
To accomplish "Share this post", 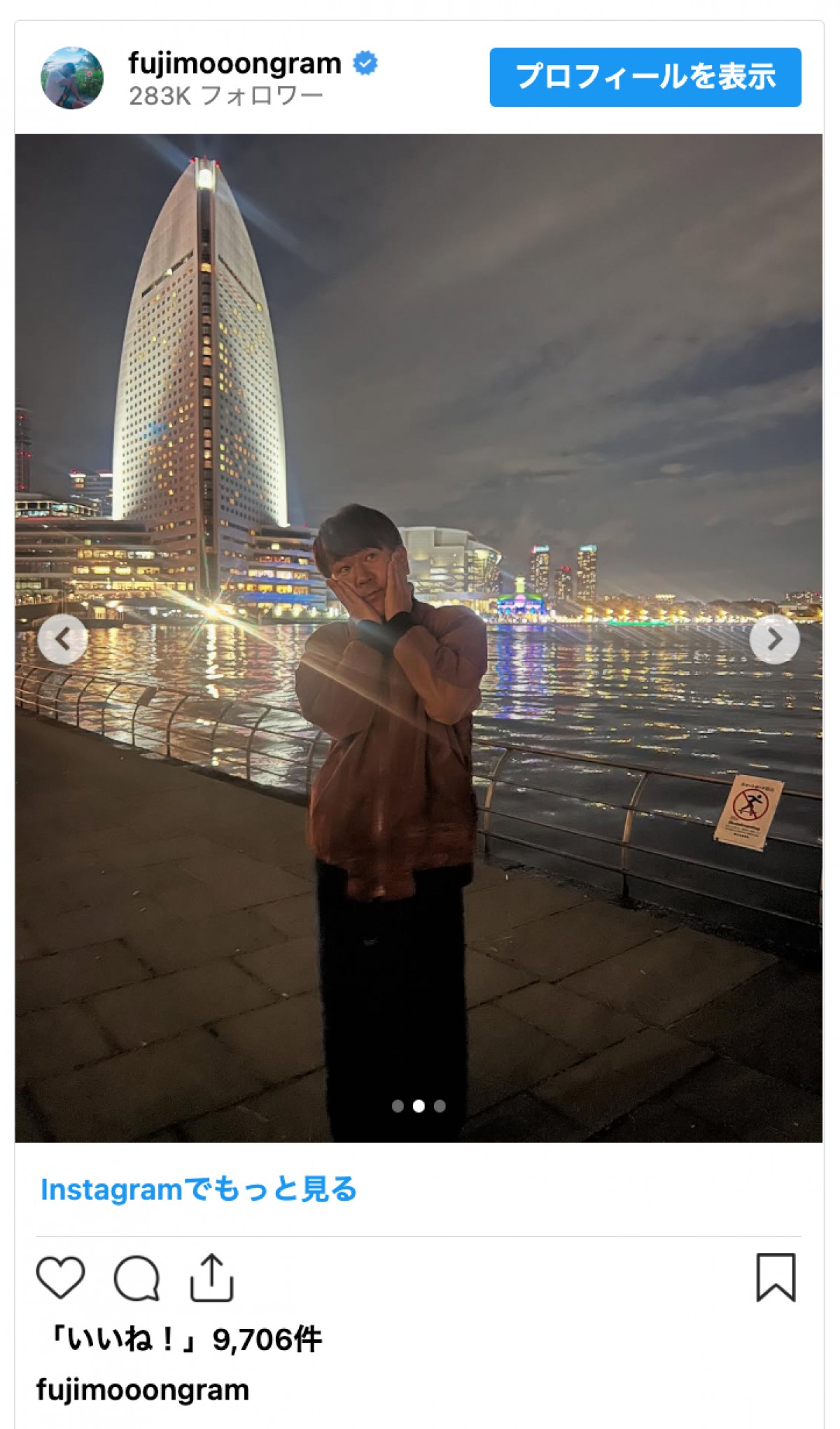I will (211, 1277).
